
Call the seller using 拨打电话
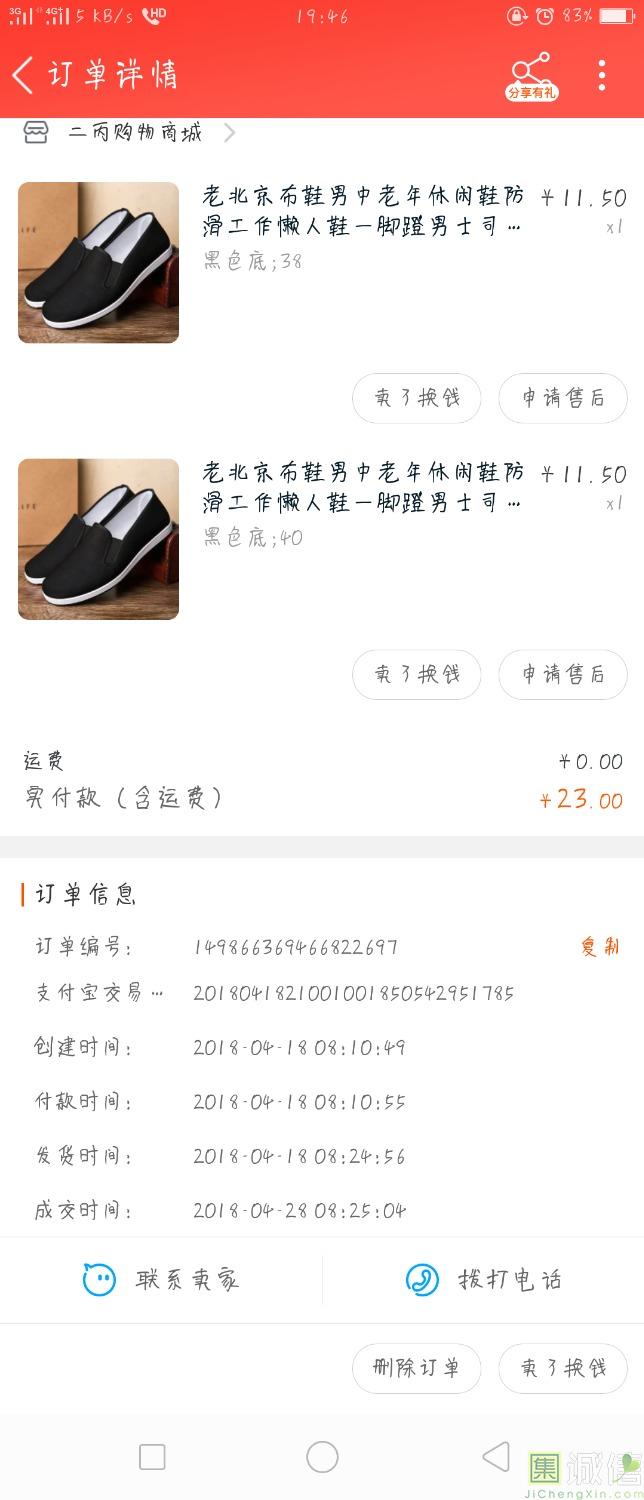[484, 1279]
